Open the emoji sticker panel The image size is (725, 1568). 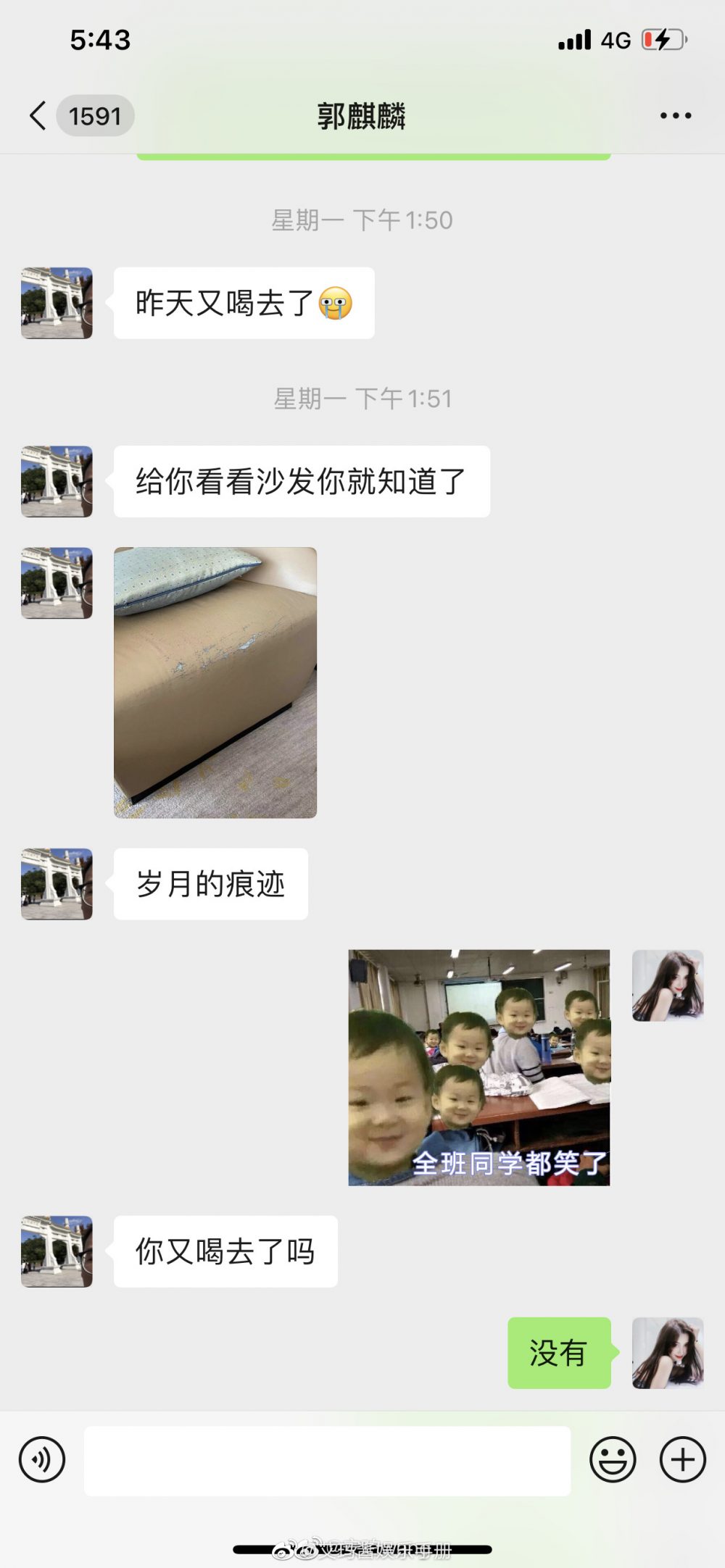point(613,1459)
